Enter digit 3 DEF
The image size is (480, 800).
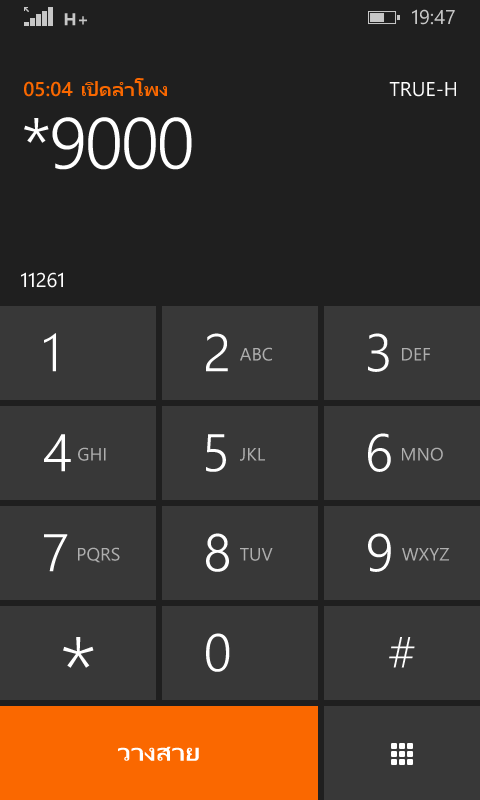click(402, 353)
